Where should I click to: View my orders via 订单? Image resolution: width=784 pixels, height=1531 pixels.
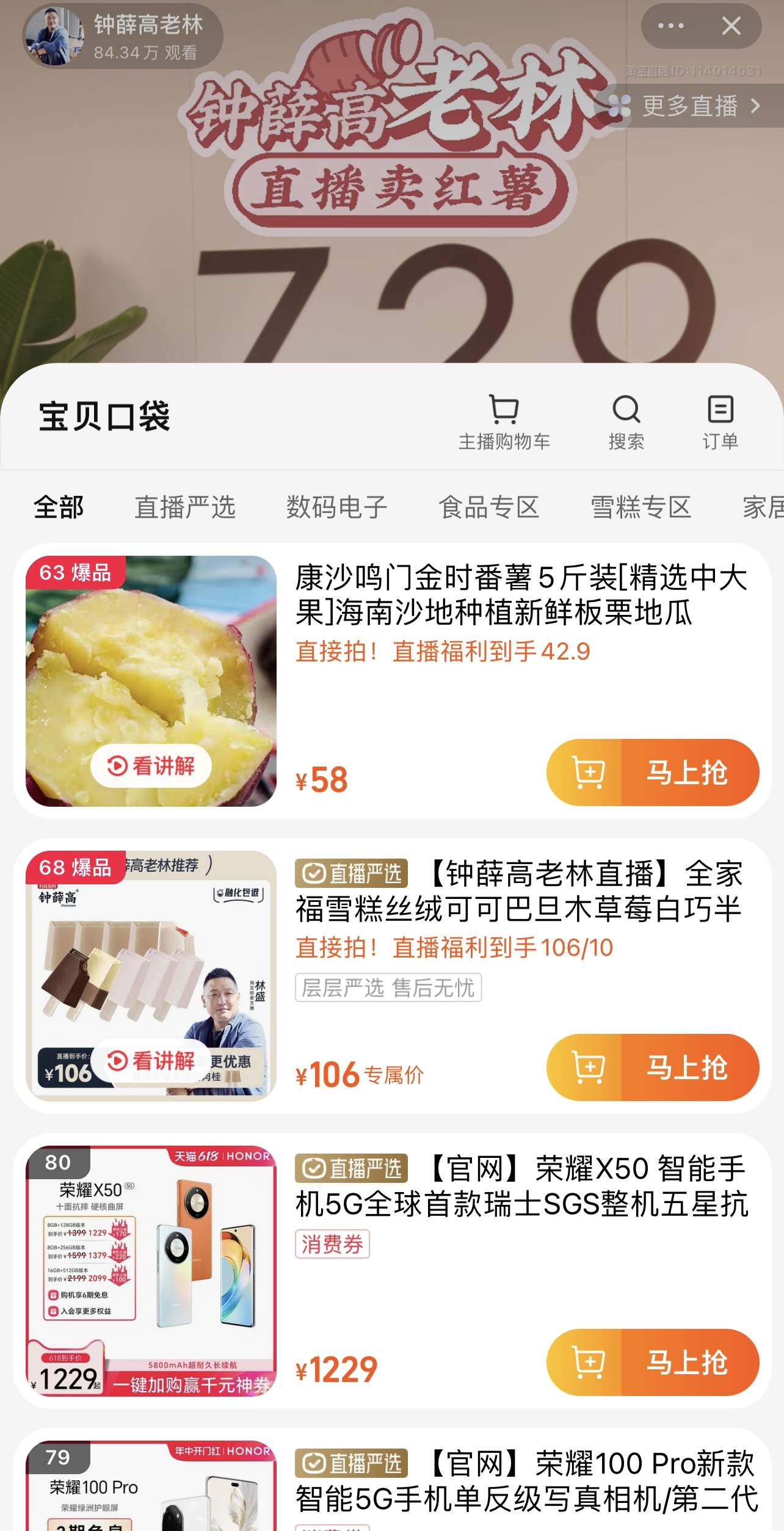tap(720, 422)
